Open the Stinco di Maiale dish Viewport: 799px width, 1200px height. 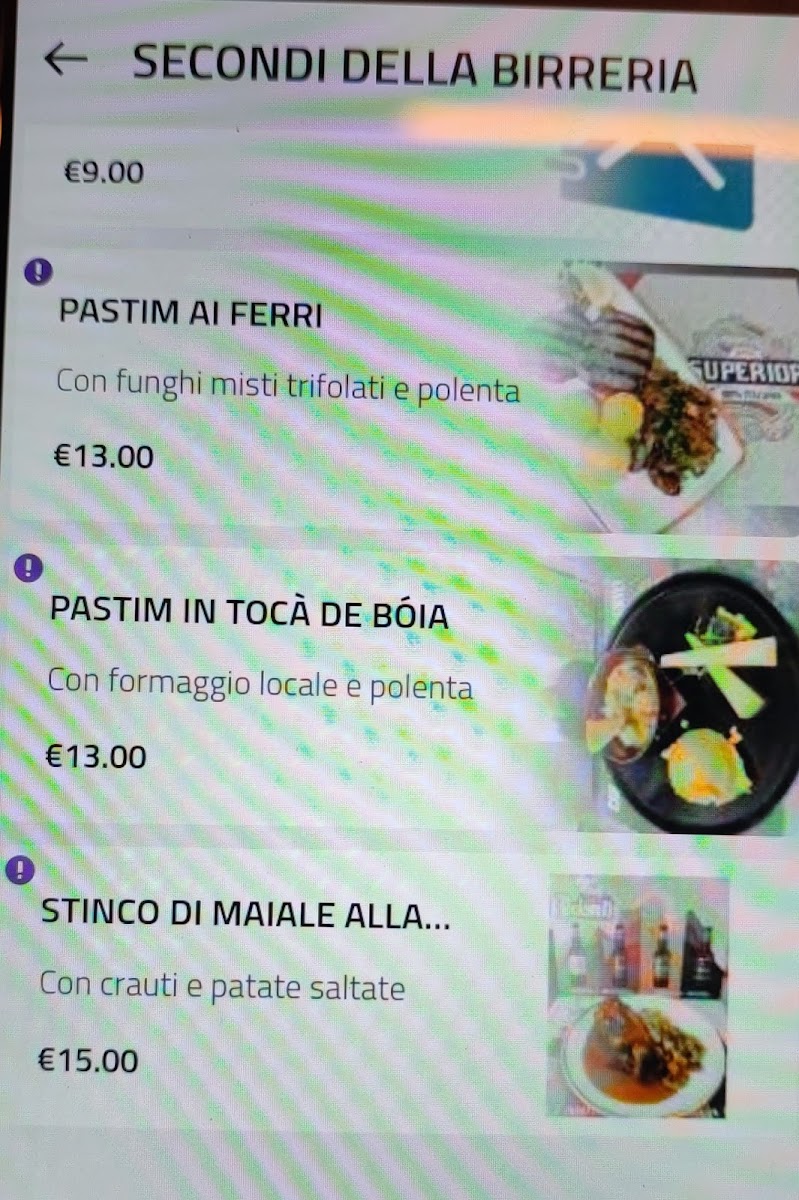click(x=245, y=913)
